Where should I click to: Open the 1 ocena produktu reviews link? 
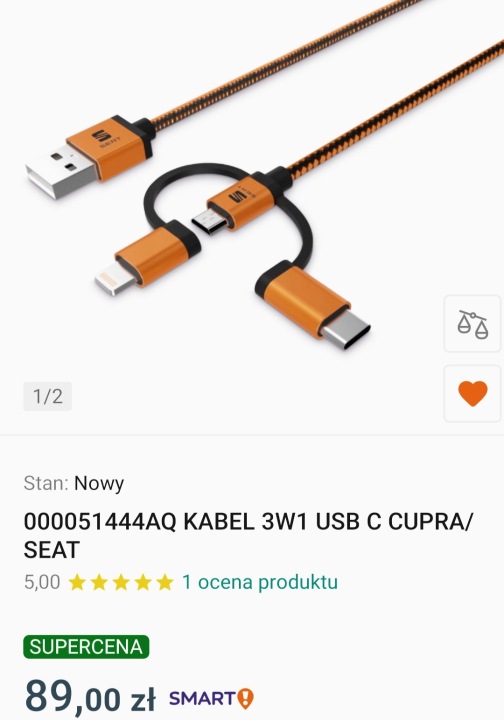[260, 582]
